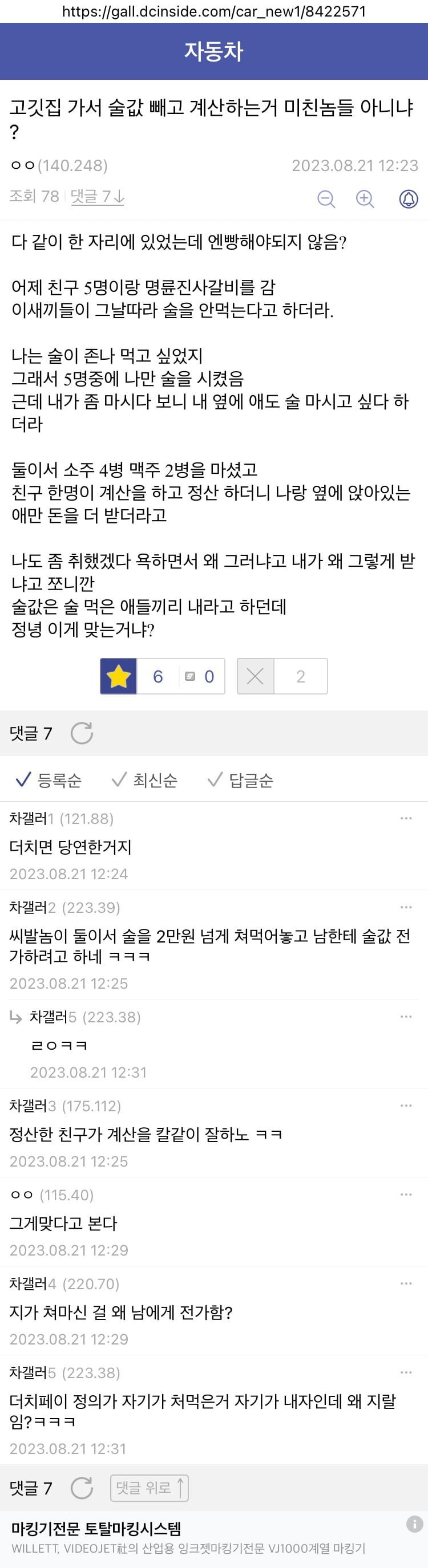Downvote the post with X button
The height and width of the screenshot is (1568, 428).
click(255, 676)
